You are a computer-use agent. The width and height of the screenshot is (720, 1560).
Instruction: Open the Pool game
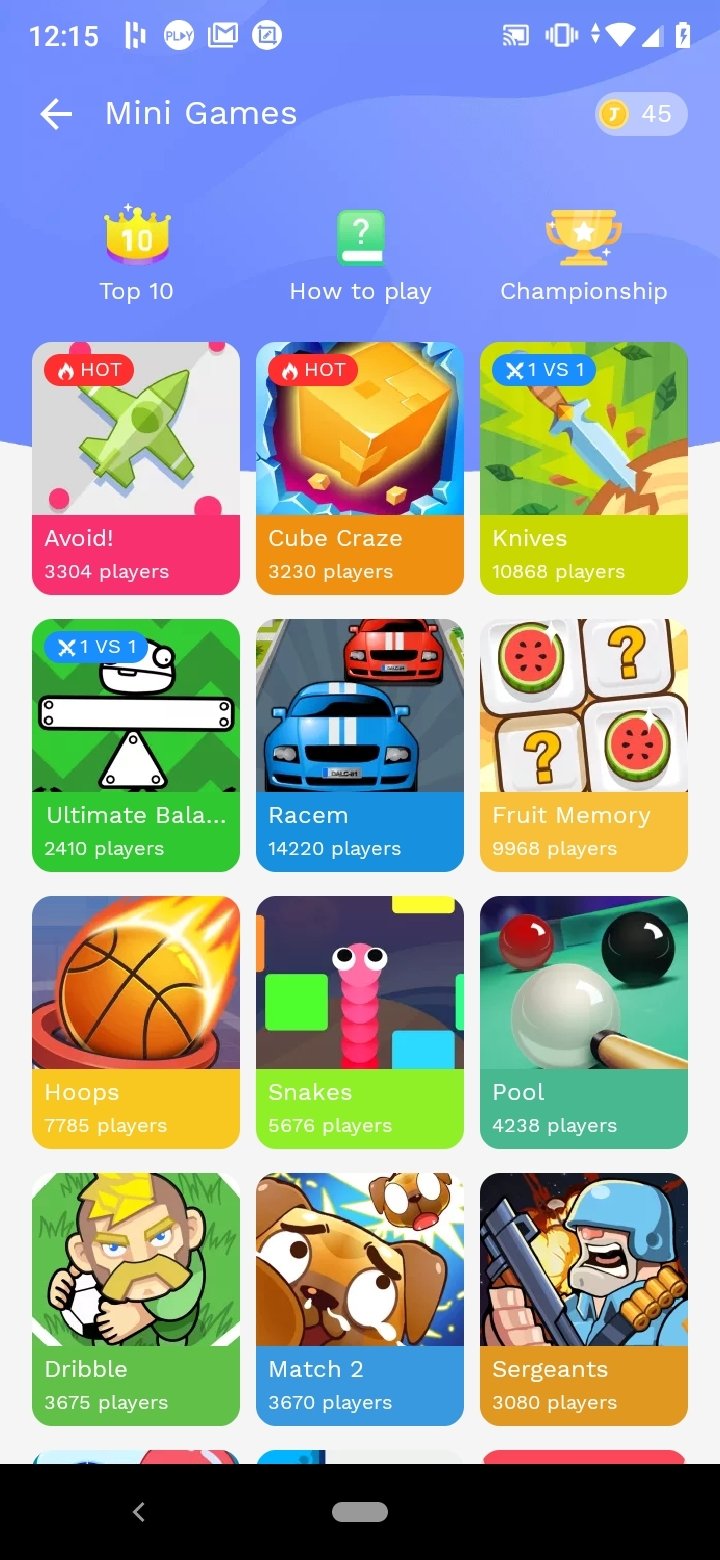pyautogui.click(x=584, y=1022)
